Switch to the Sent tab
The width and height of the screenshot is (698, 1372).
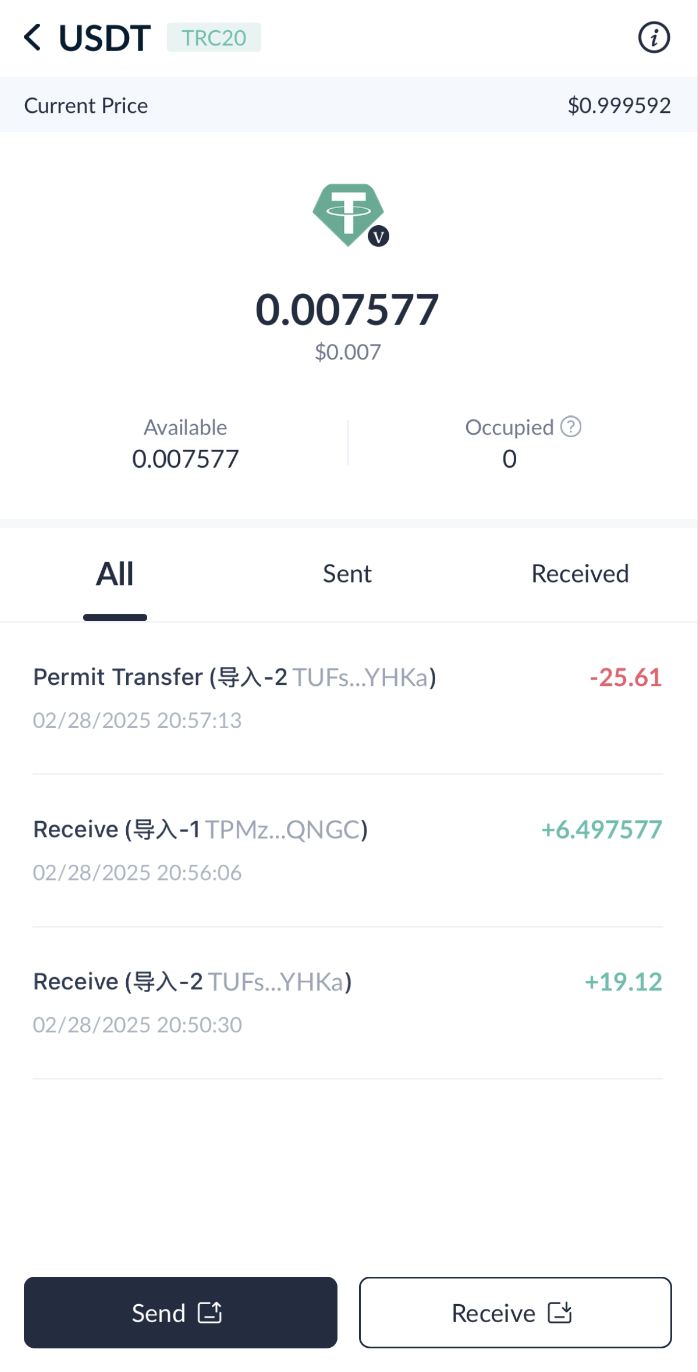click(347, 574)
